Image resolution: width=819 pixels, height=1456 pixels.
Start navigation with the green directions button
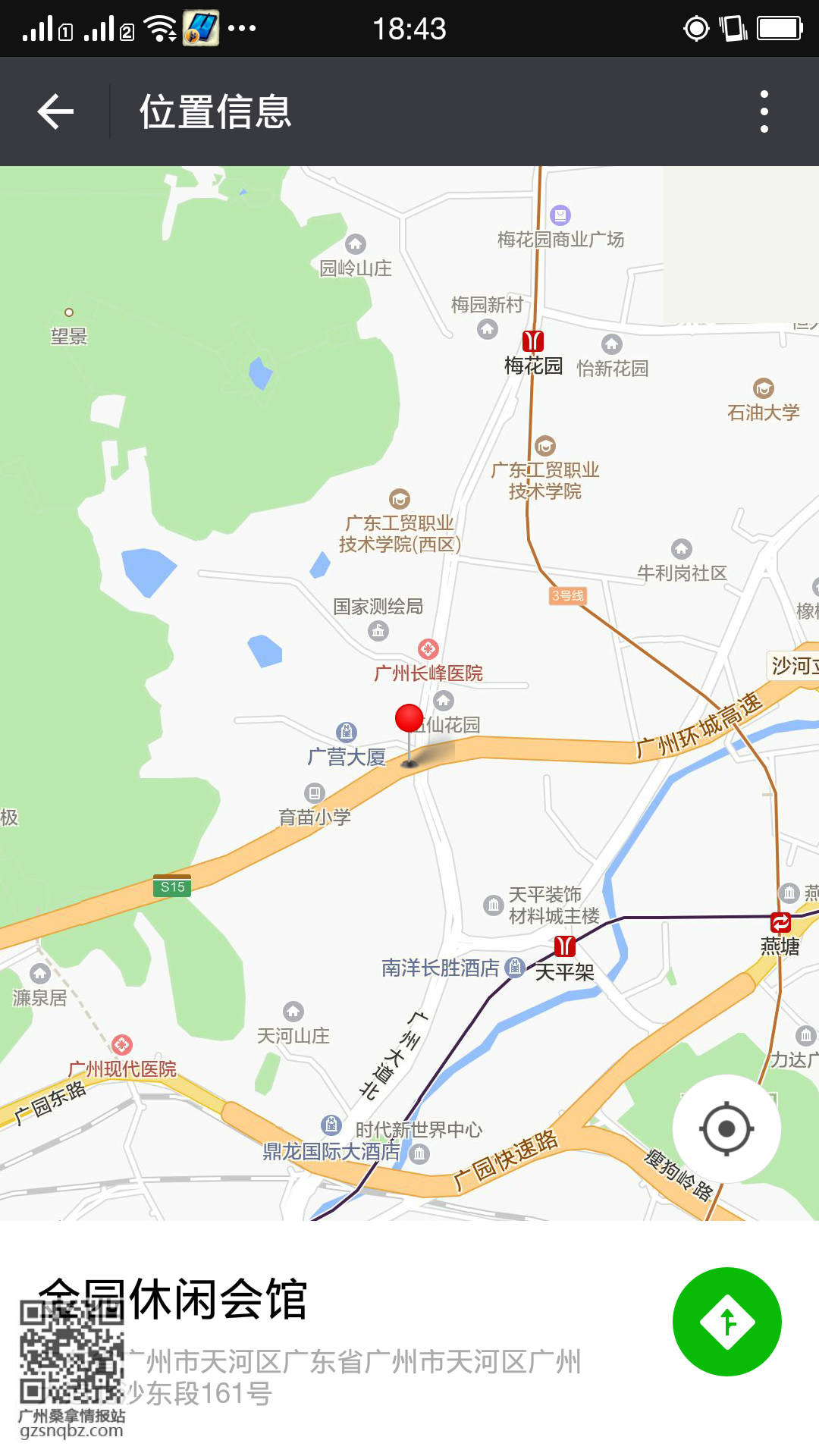tap(726, 1322)
